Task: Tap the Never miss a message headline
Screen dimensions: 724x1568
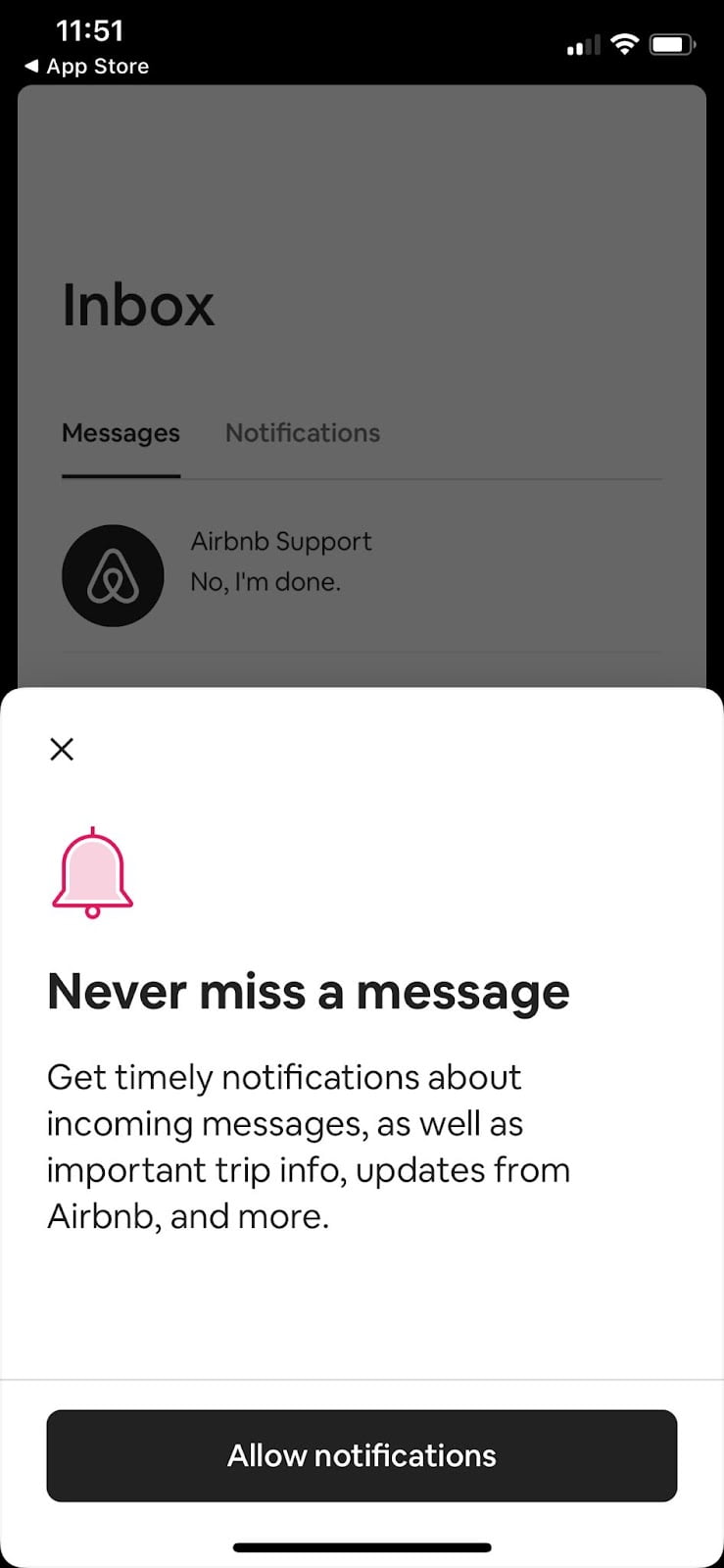Action: pos(308,991)
